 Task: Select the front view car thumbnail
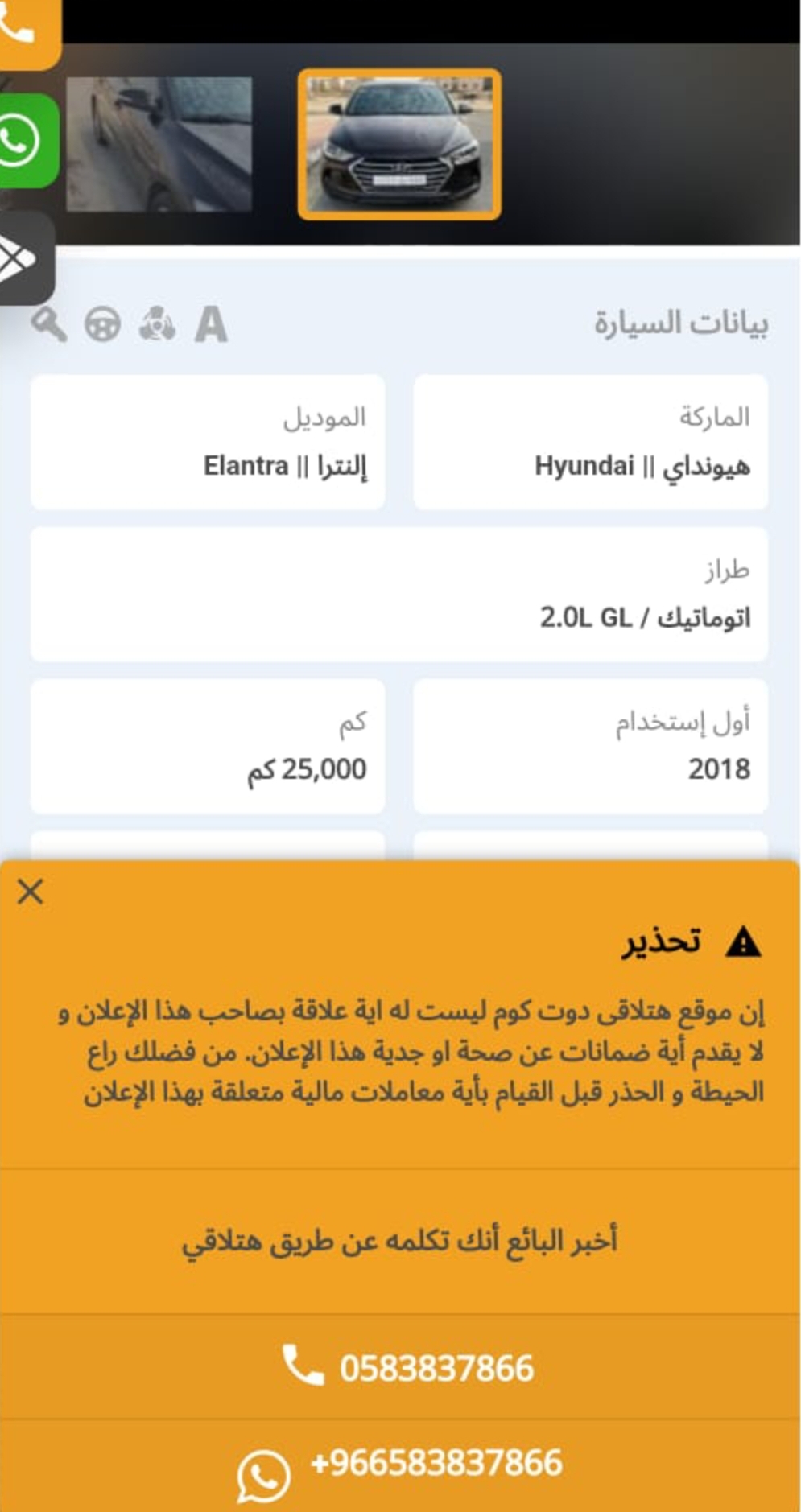pyautogui.click(x=399, y=144)
